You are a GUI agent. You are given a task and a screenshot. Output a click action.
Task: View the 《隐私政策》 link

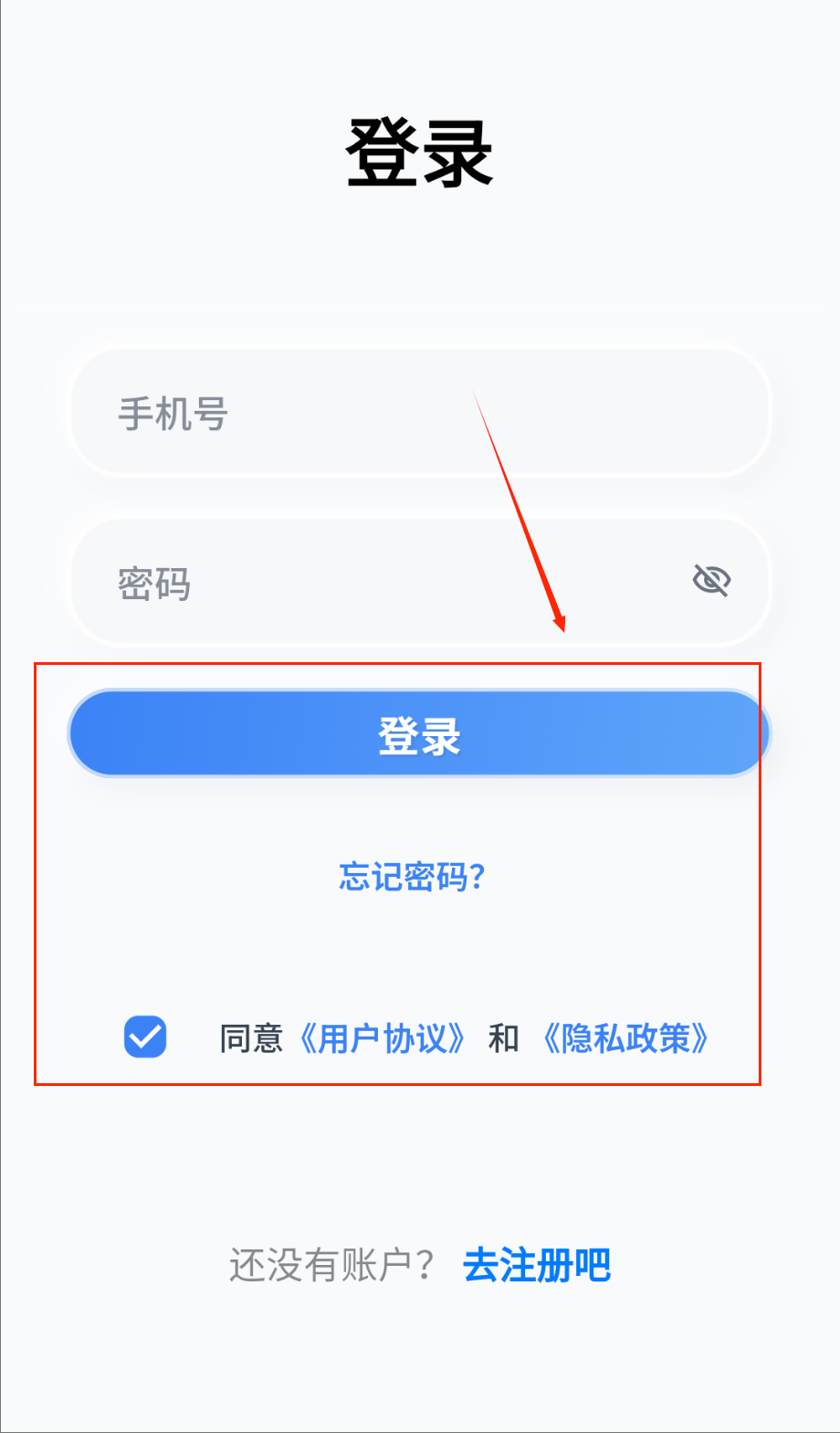click(x=625, y=1038)
